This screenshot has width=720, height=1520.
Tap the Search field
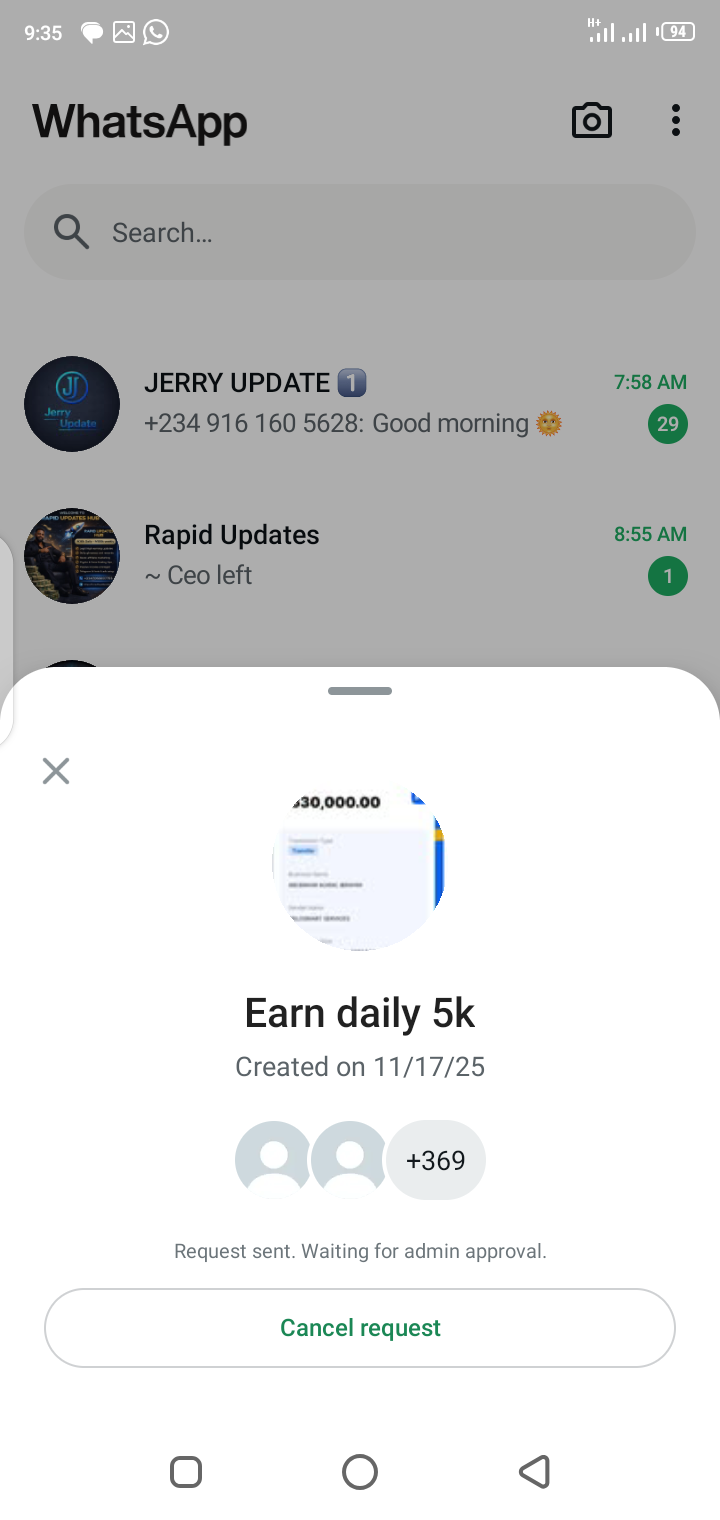[x=360, y=233]
